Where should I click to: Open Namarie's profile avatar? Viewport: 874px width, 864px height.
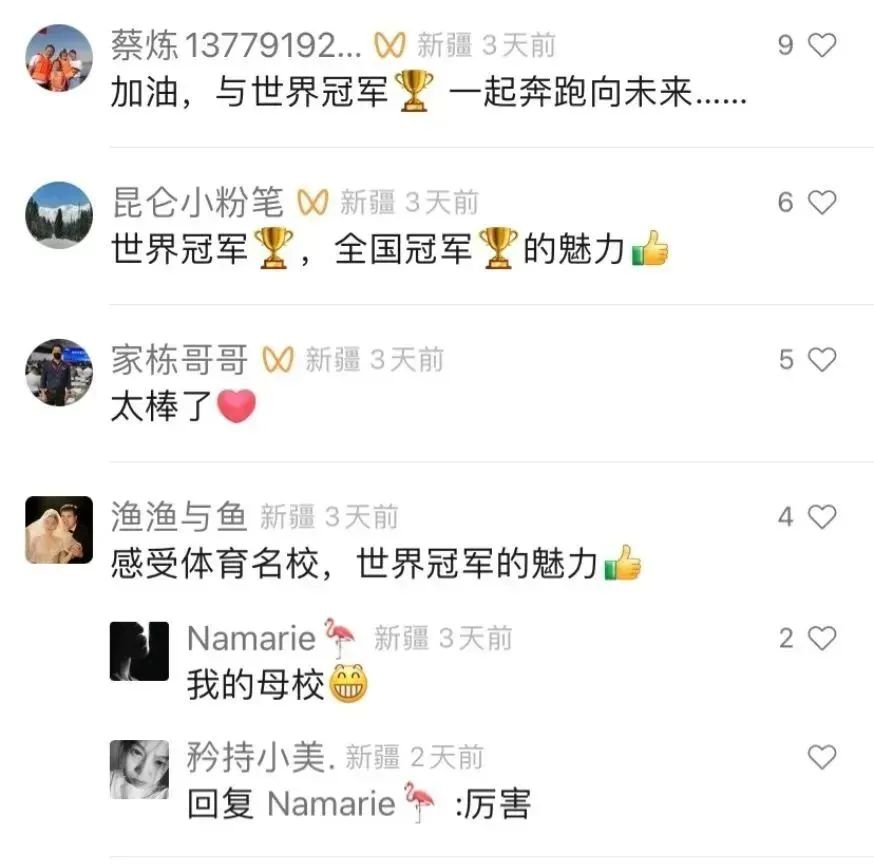[x=139, y=651]
